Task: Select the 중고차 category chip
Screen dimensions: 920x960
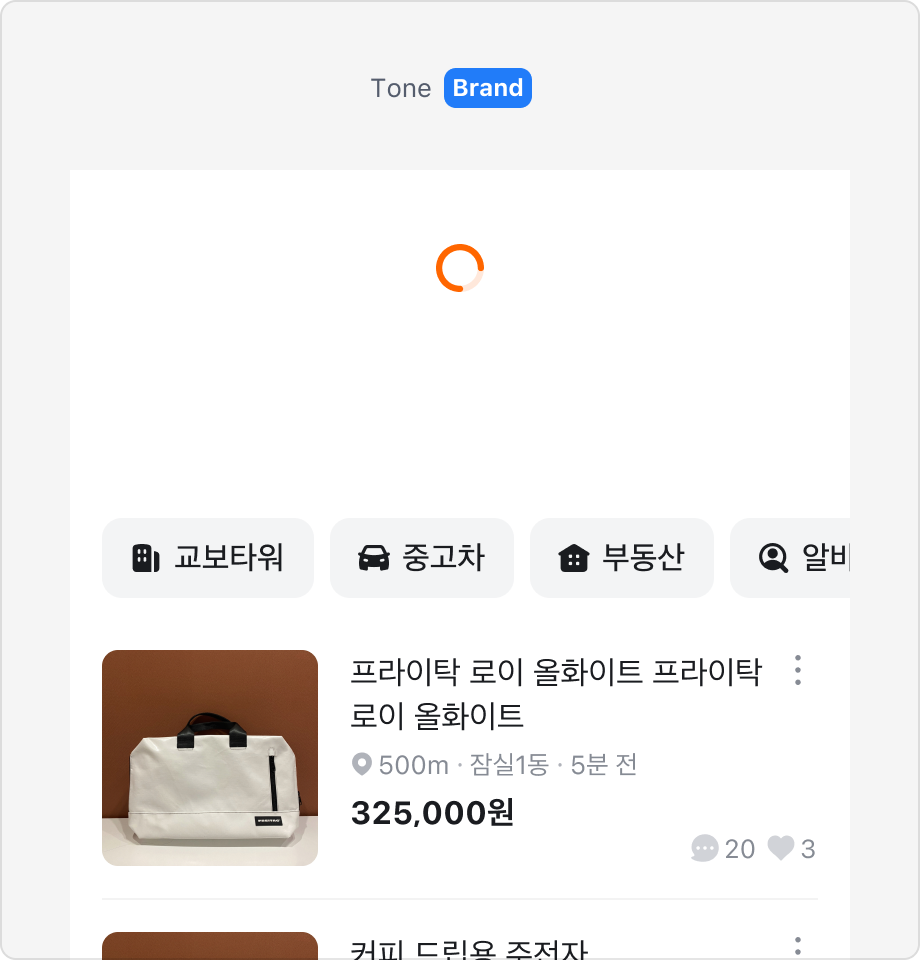Action: (422, 558)
